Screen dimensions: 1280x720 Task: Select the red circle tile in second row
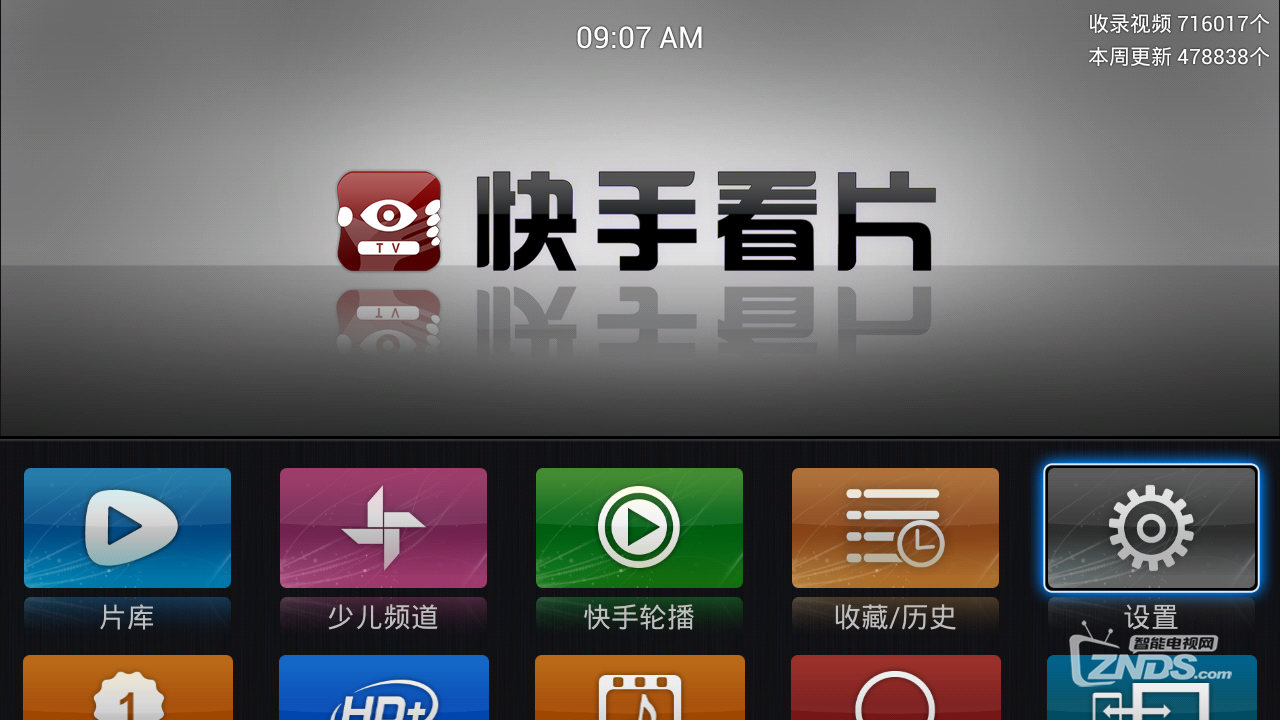click(895, 690)
